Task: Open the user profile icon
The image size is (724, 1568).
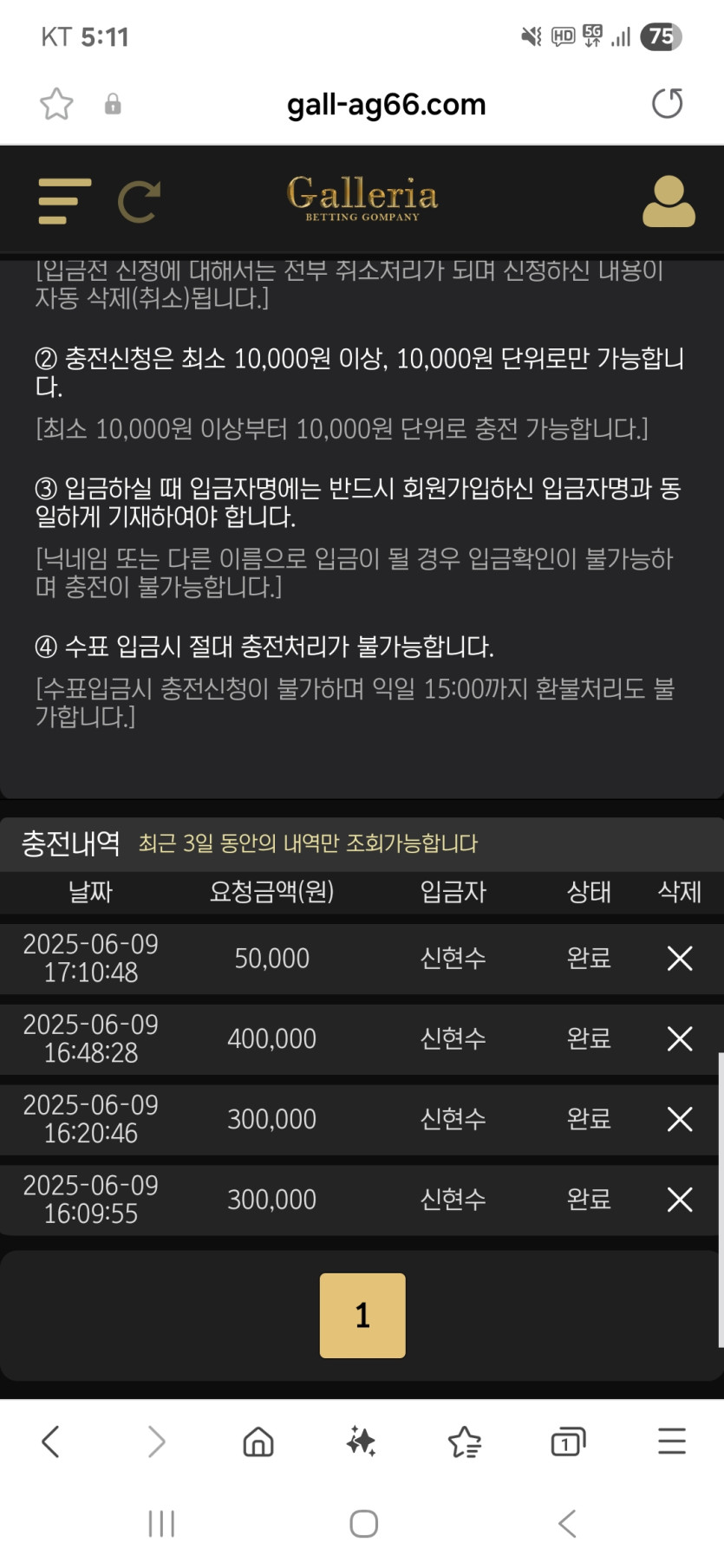Action: pyautogui.click(x=668, y=201)
